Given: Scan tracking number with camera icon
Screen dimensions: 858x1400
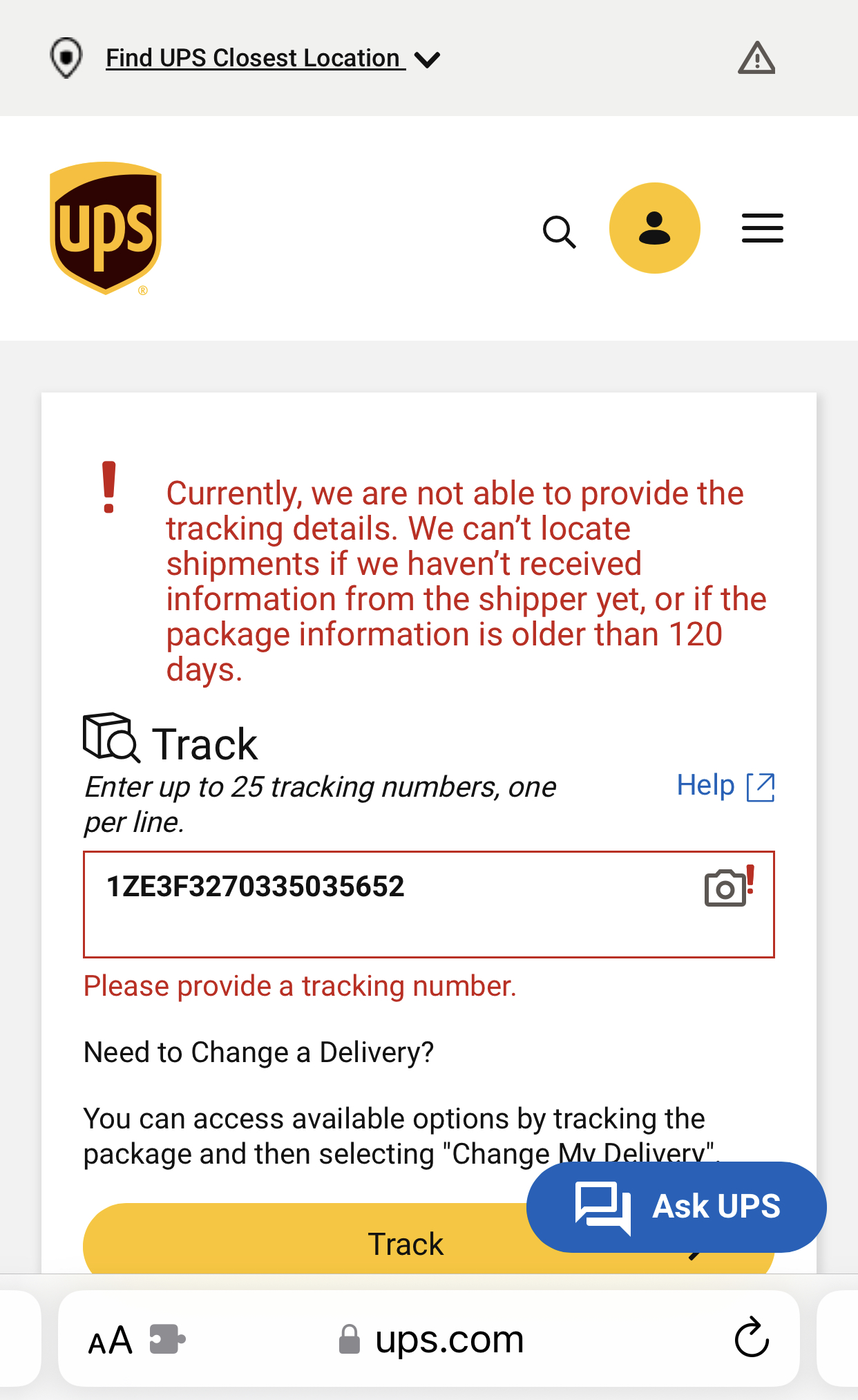Looking at the screenshot, I should [725, 888].
